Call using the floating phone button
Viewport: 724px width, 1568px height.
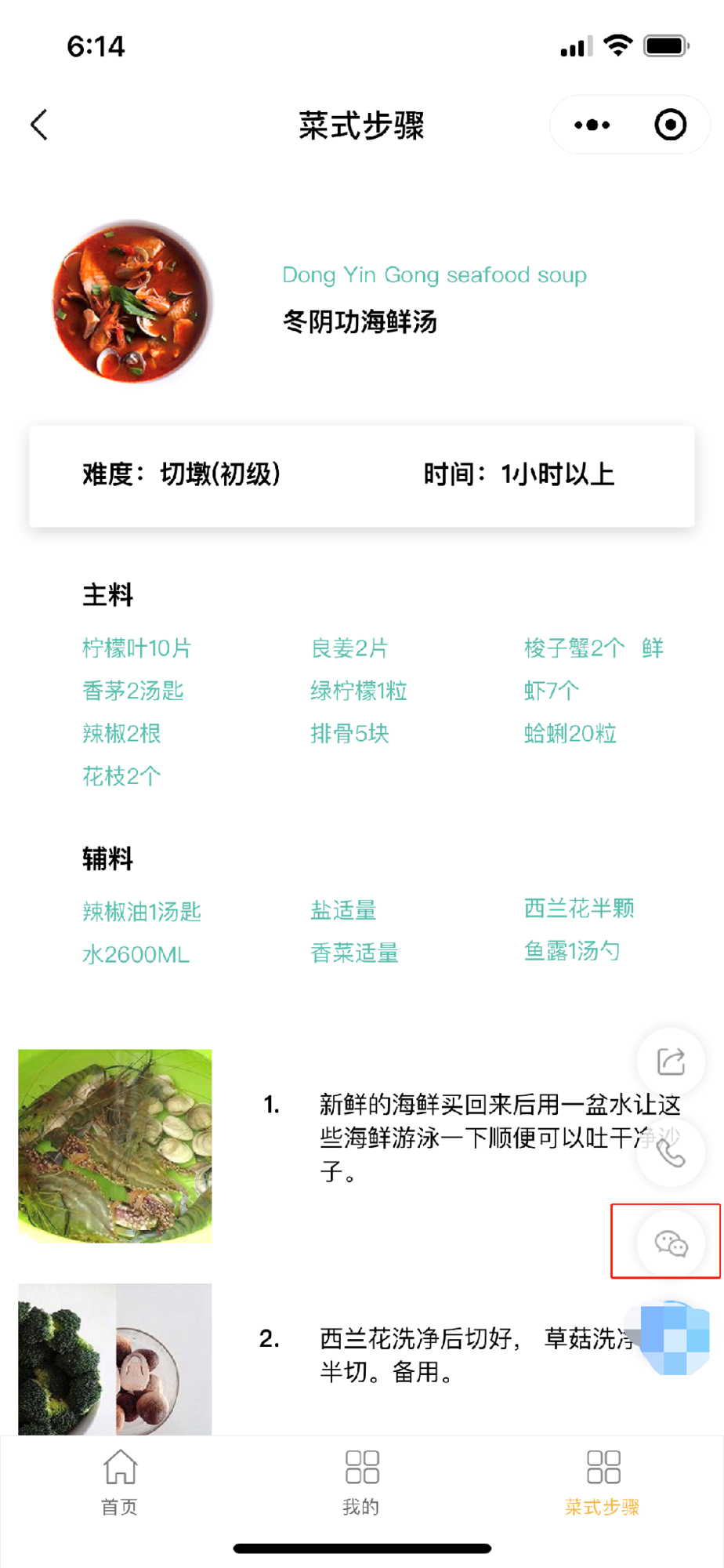click(671, 1153)
